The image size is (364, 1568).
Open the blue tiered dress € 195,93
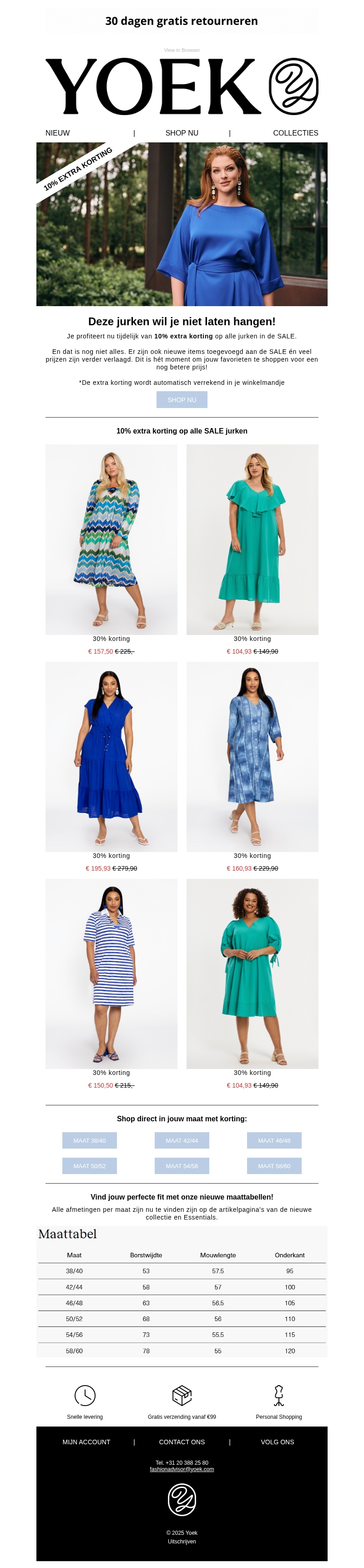[x=111, y=756]
